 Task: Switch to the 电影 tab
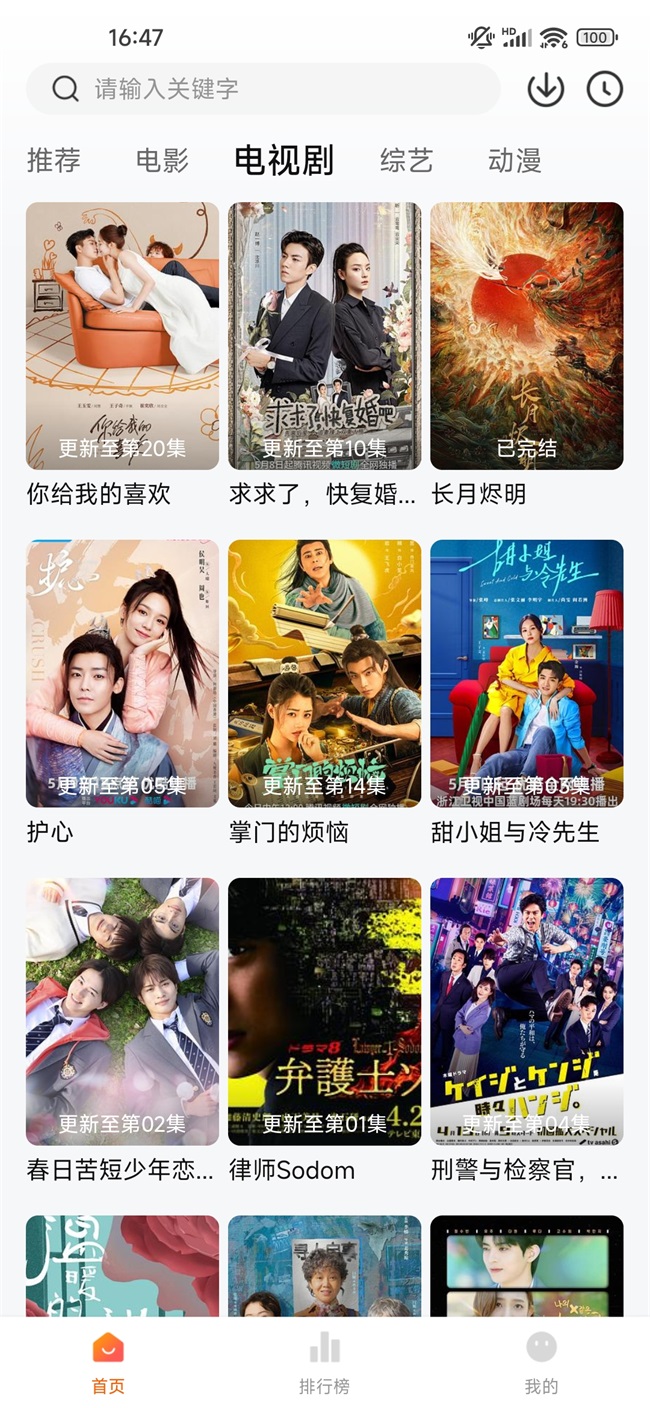[x=162, y=160]
